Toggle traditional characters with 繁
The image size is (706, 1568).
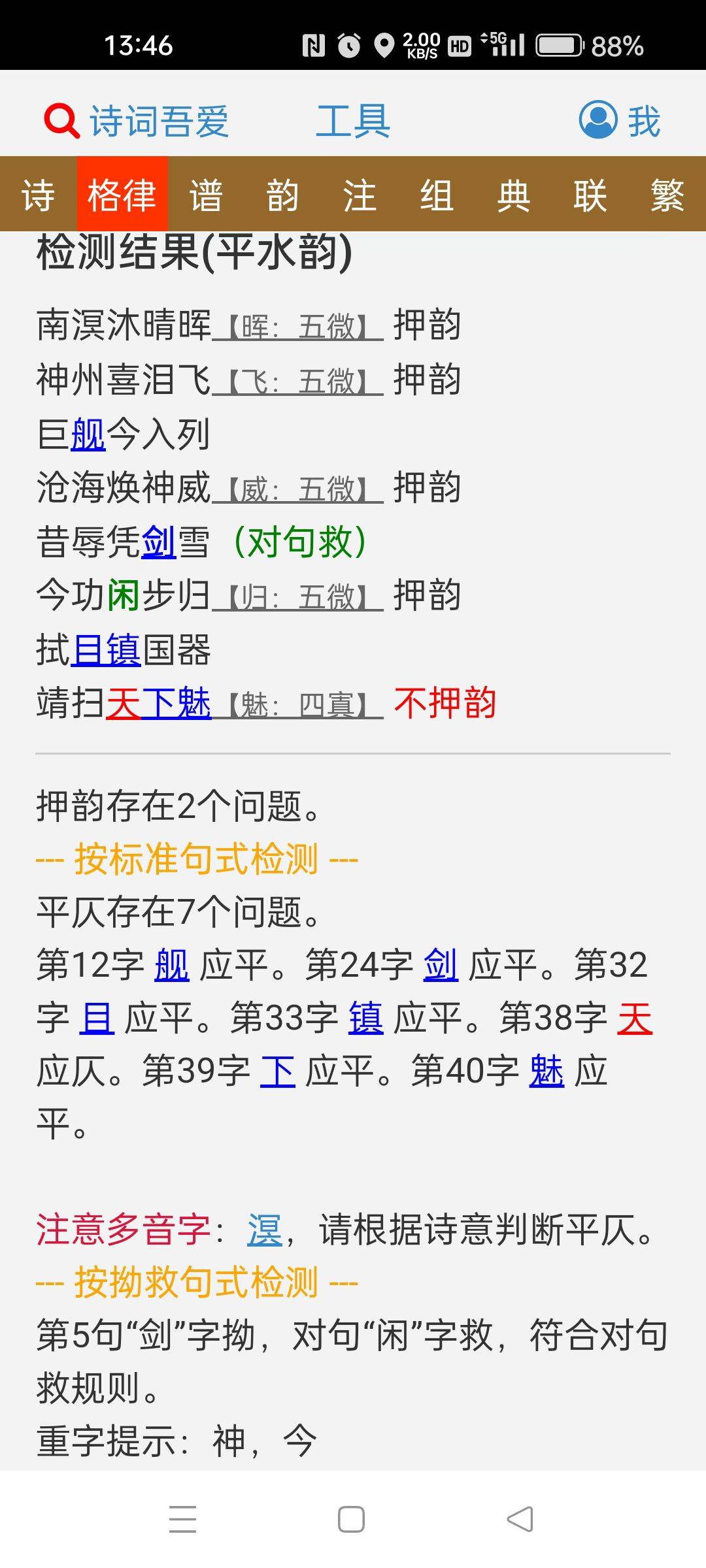click(667, 195)
